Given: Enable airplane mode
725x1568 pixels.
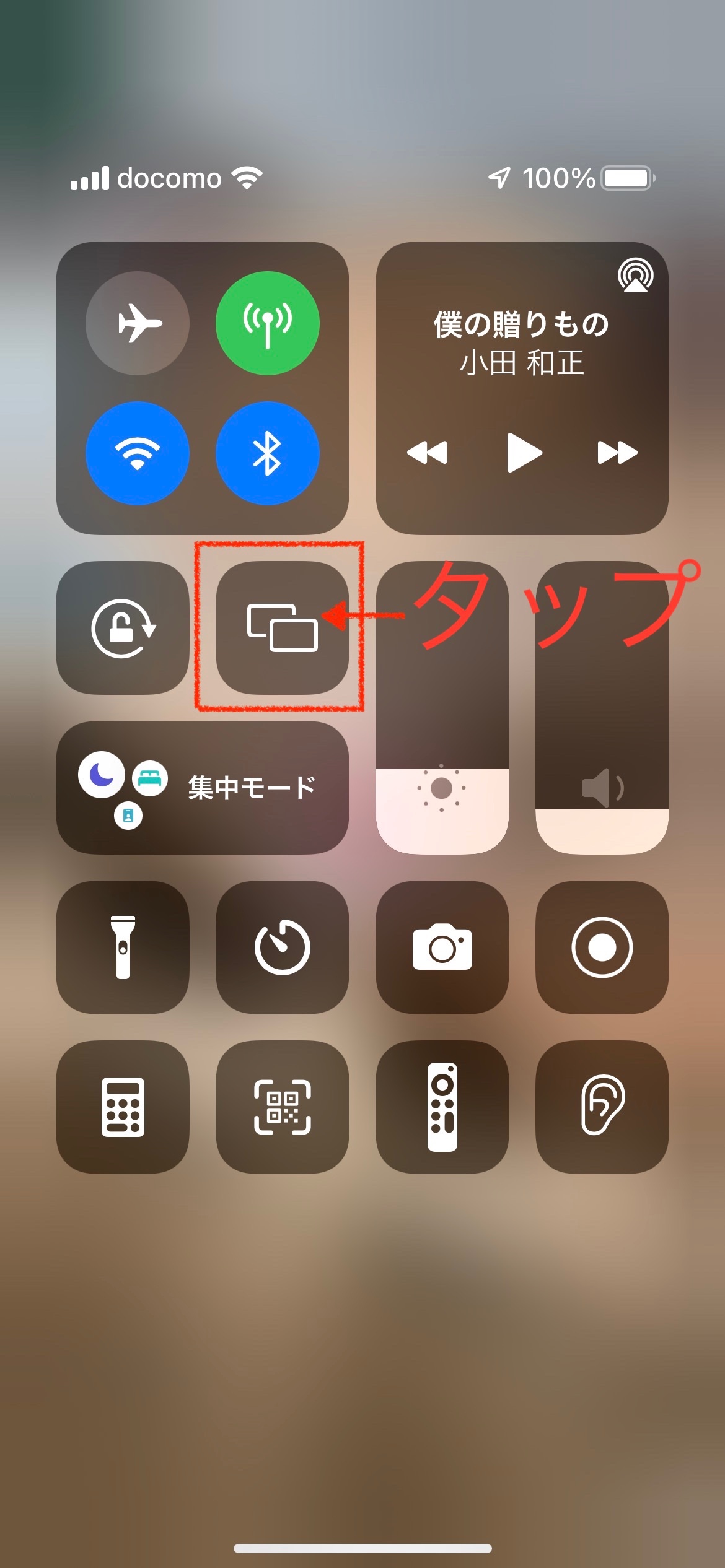Looking at the screenshot, I should 138,323.
